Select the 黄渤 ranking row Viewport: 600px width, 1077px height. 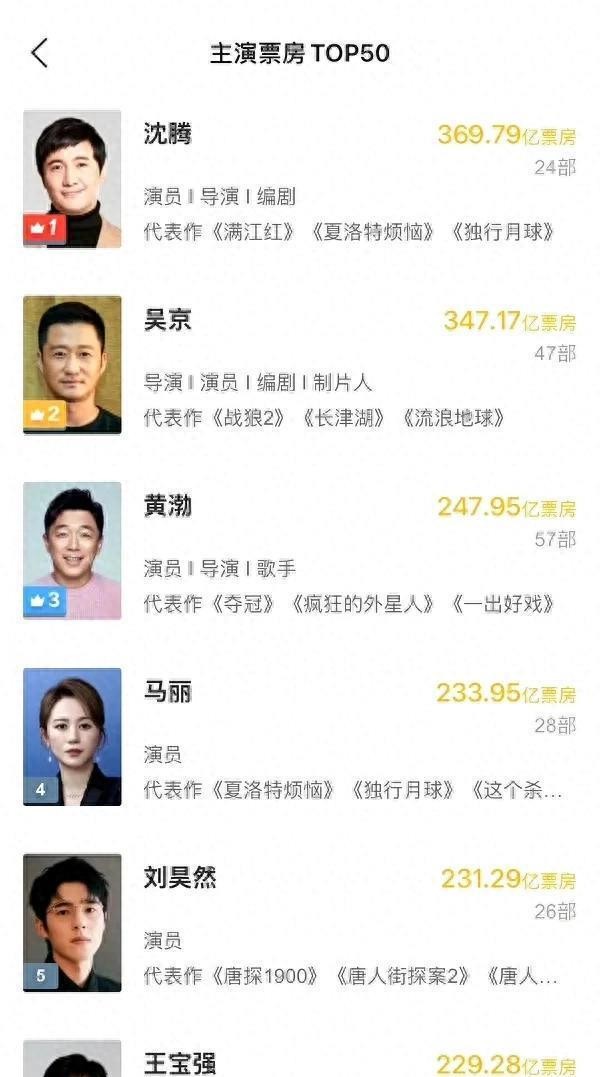tap(300, 551)
